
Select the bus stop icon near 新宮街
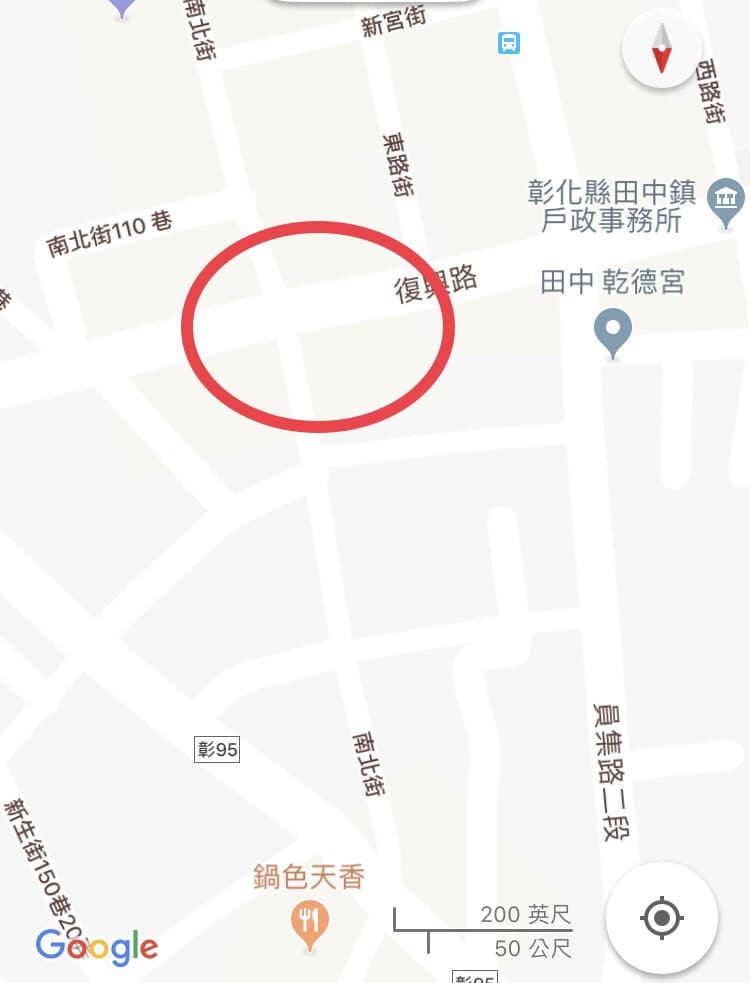pos(509,43)
